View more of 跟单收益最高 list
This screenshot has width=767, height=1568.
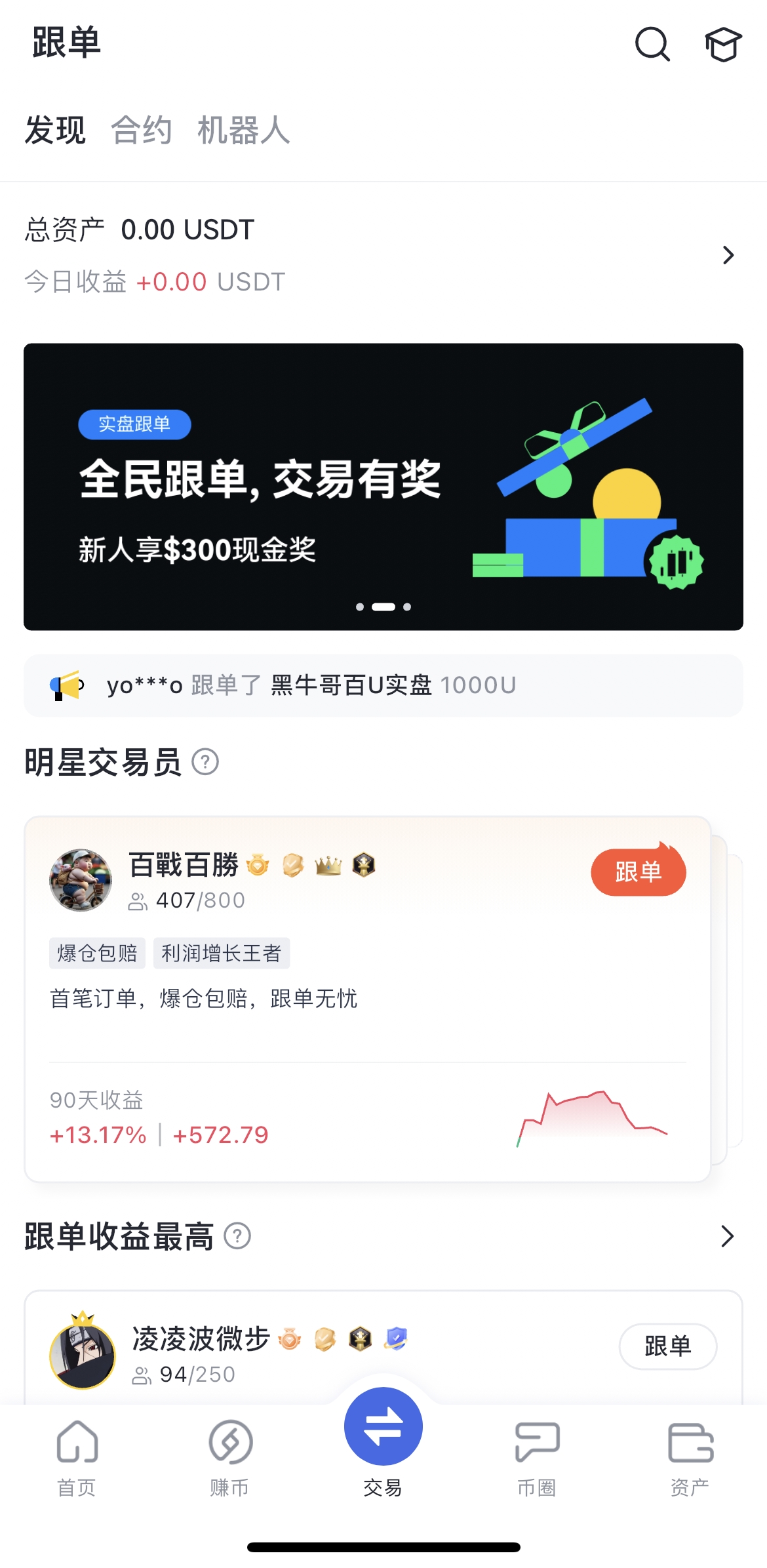pyautogui.click(x=727, y=1236)
